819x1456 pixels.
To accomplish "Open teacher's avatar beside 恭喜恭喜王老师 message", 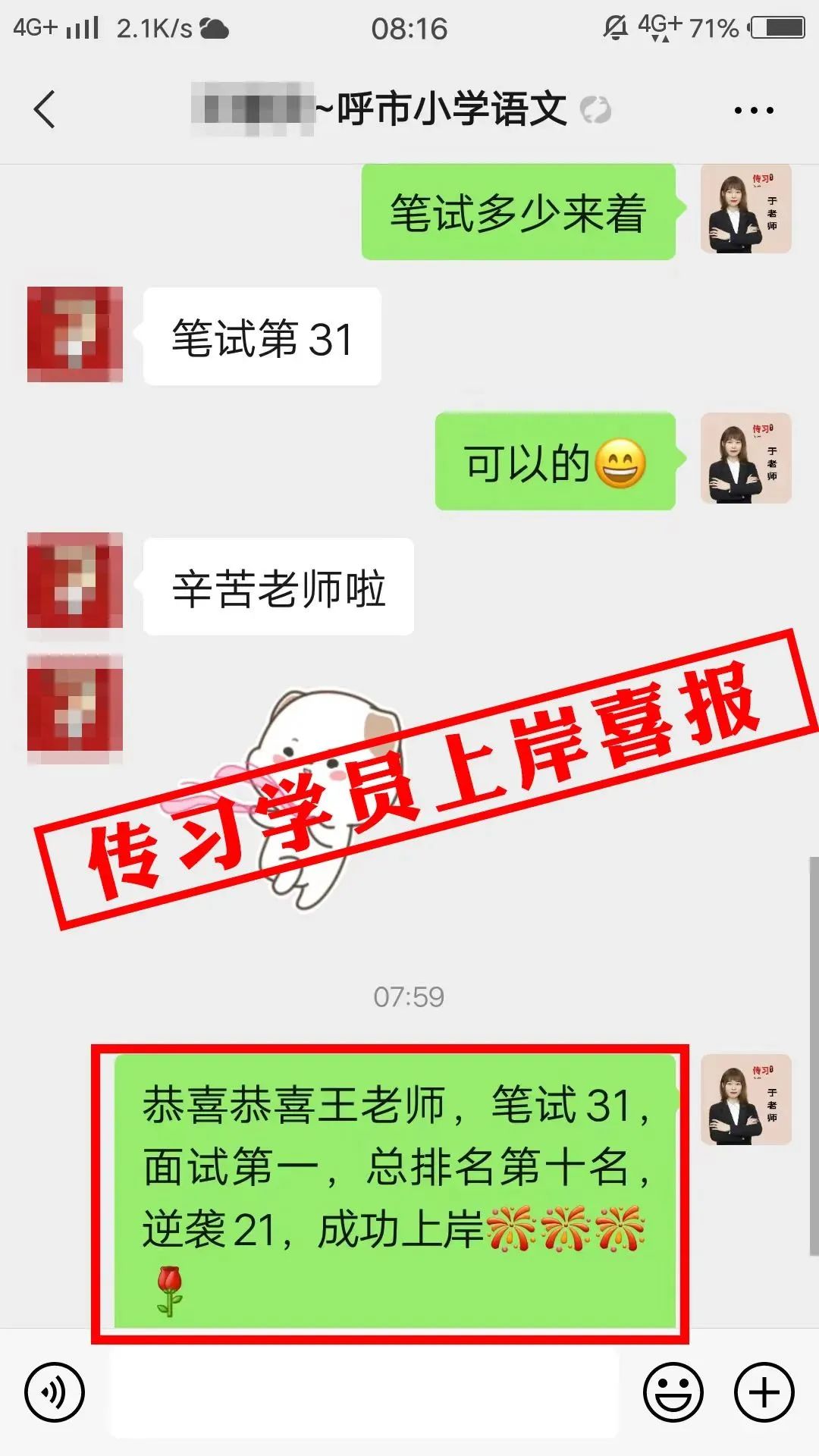I will pos(746,1100).
